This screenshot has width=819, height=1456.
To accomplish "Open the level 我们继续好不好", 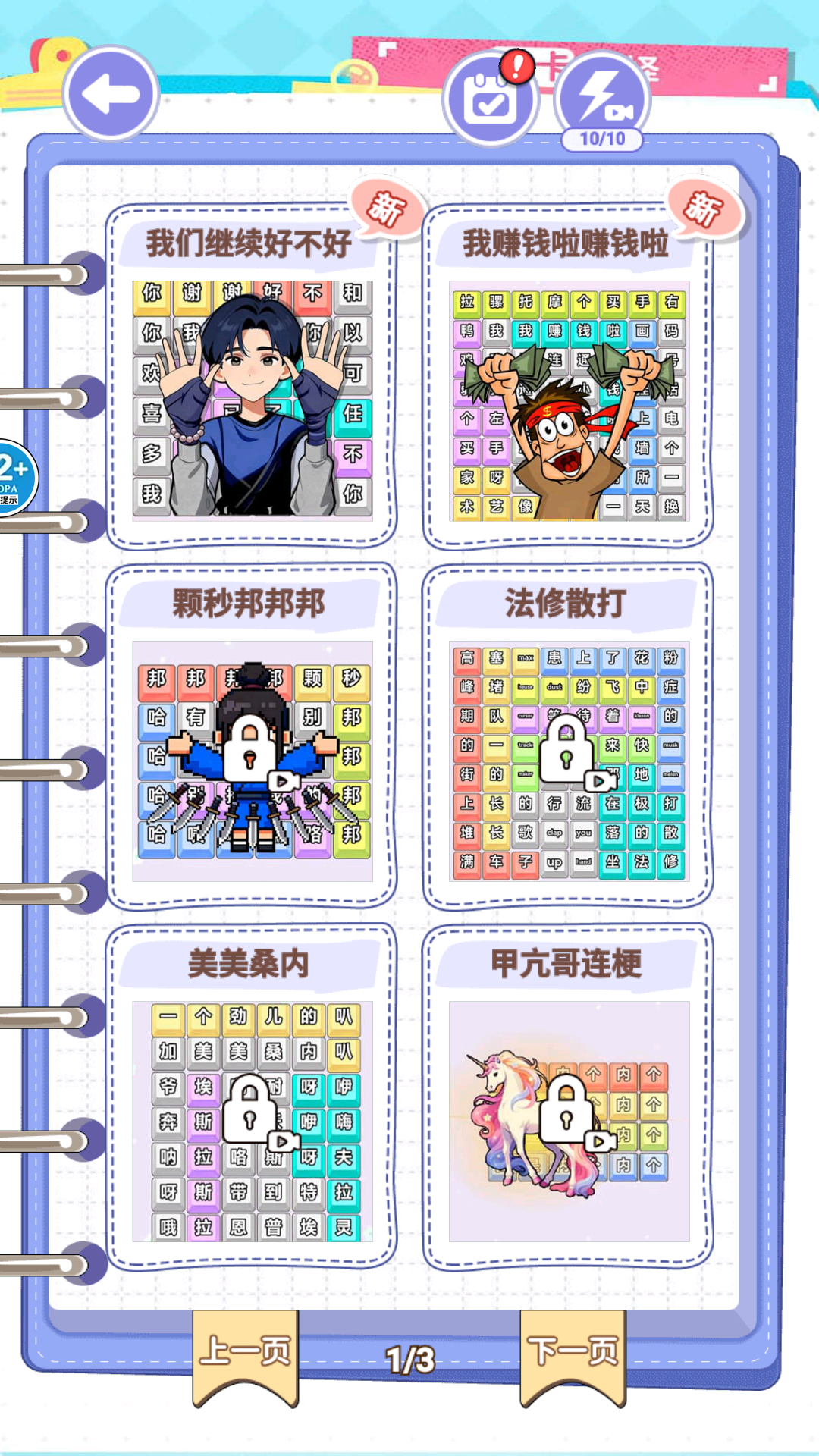I will click(x=252, y=376).
